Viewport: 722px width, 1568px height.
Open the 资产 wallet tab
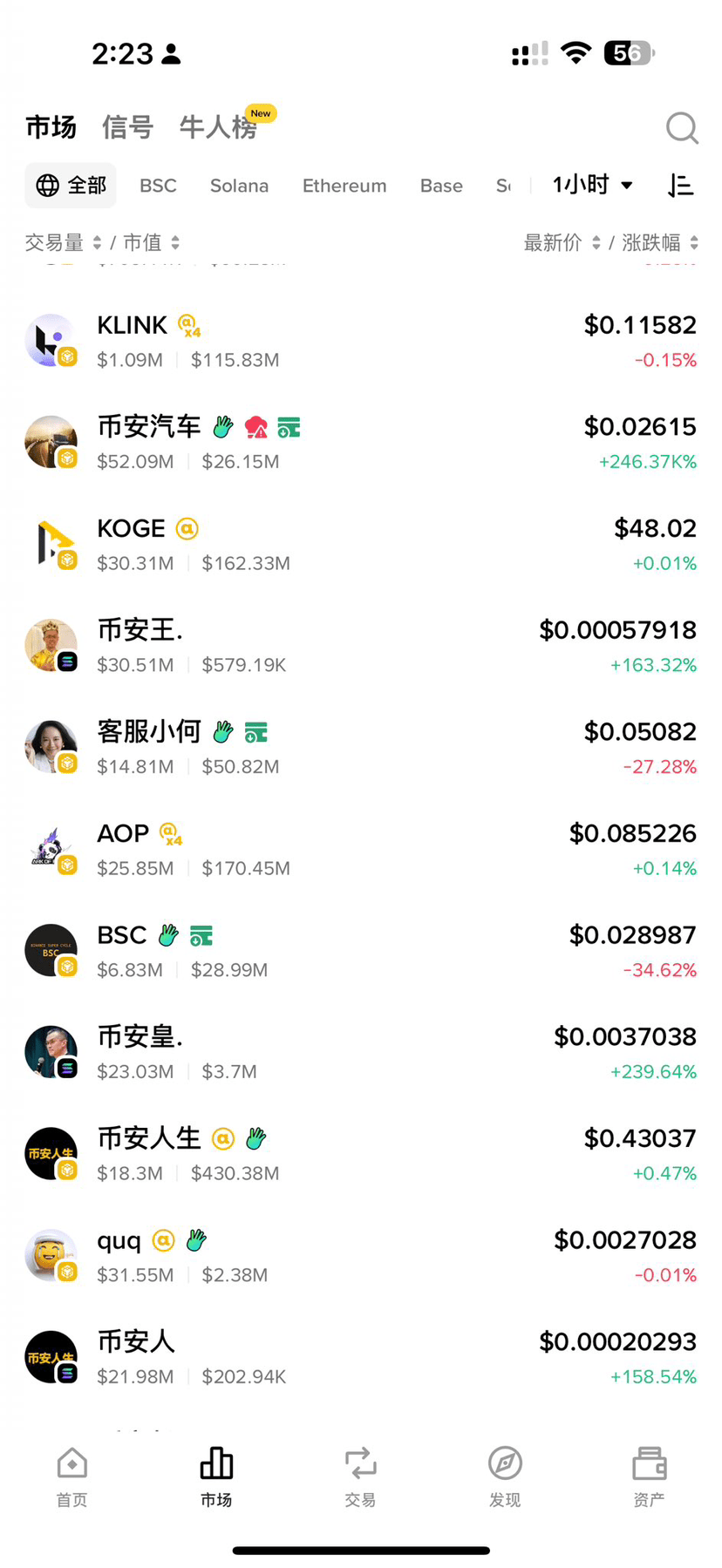pyautogui.click(x=649, y=1476)
